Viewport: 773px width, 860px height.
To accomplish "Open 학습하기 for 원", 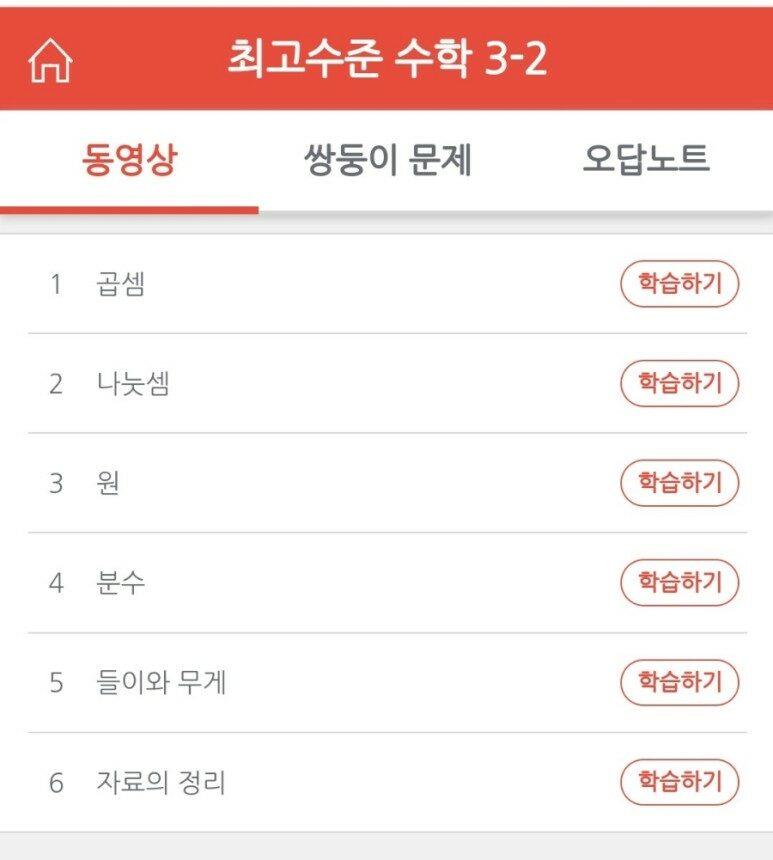I will pyautogui.click(x=679, y=483).
